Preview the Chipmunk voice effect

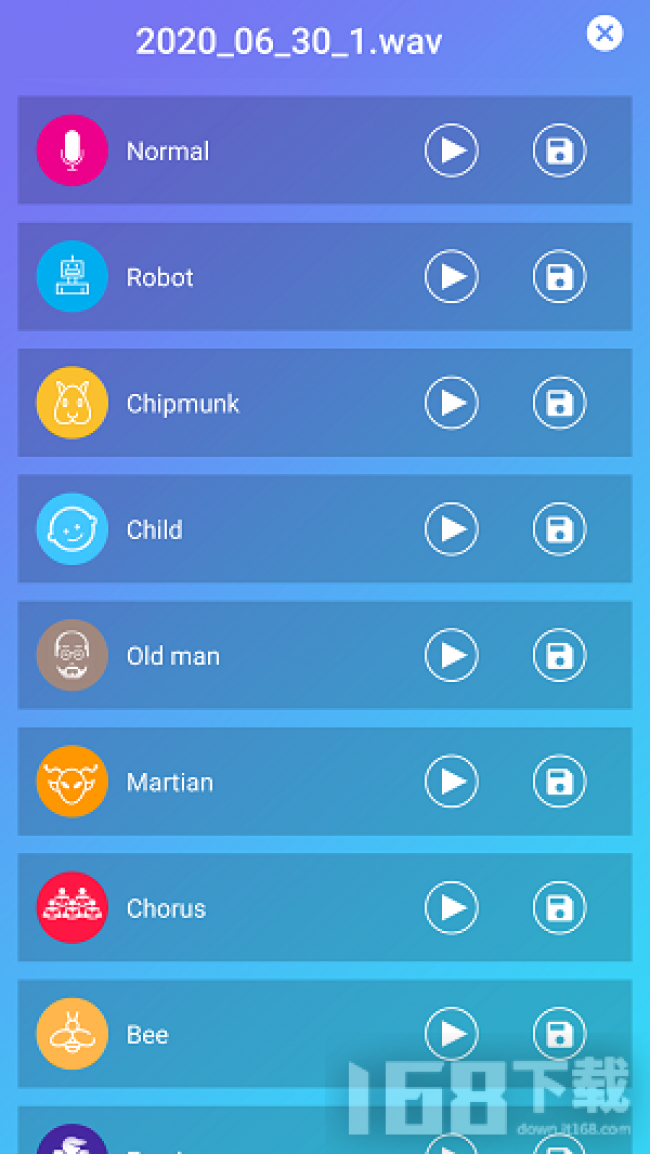(451, 403)
